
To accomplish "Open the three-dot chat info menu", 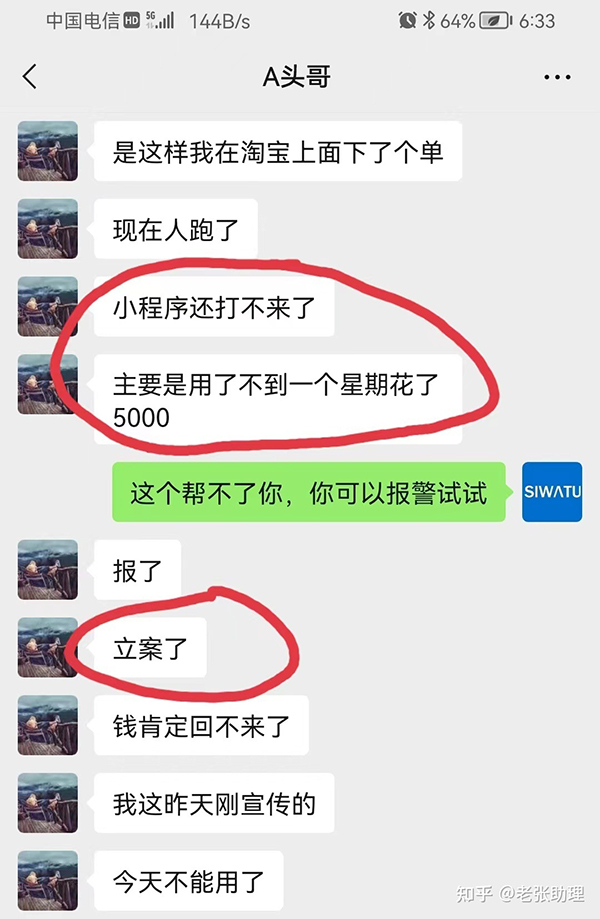I will 556,77.
